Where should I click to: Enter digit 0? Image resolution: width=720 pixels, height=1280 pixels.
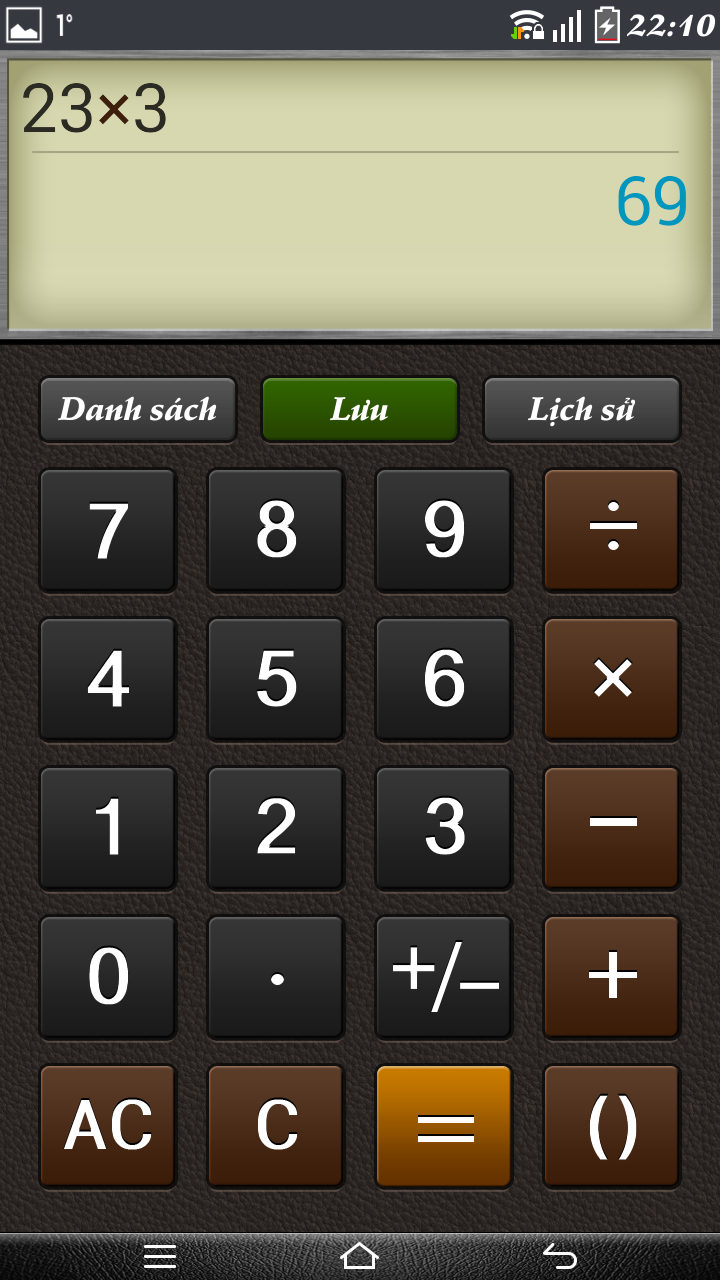(108, 977)
